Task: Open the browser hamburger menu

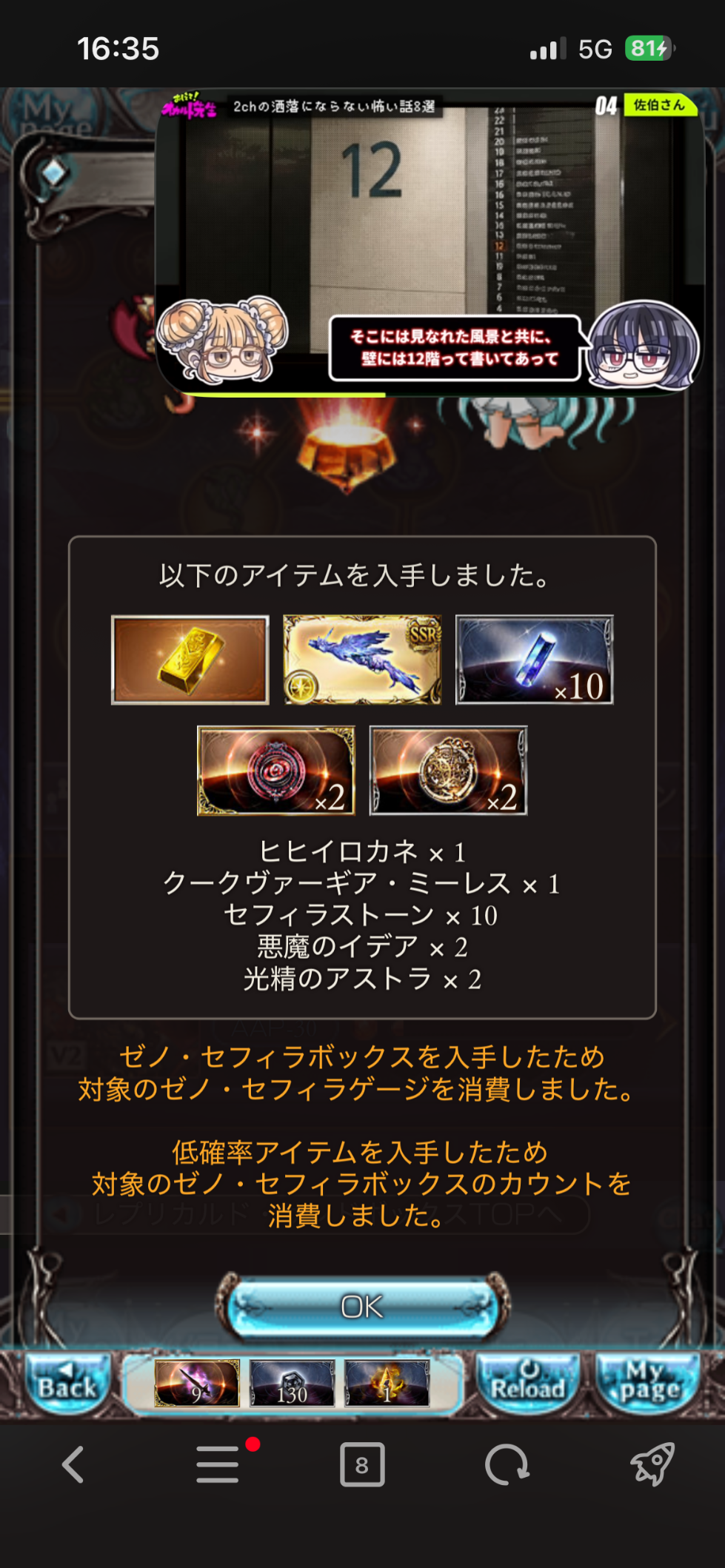Action: (x=218, y=1464)
